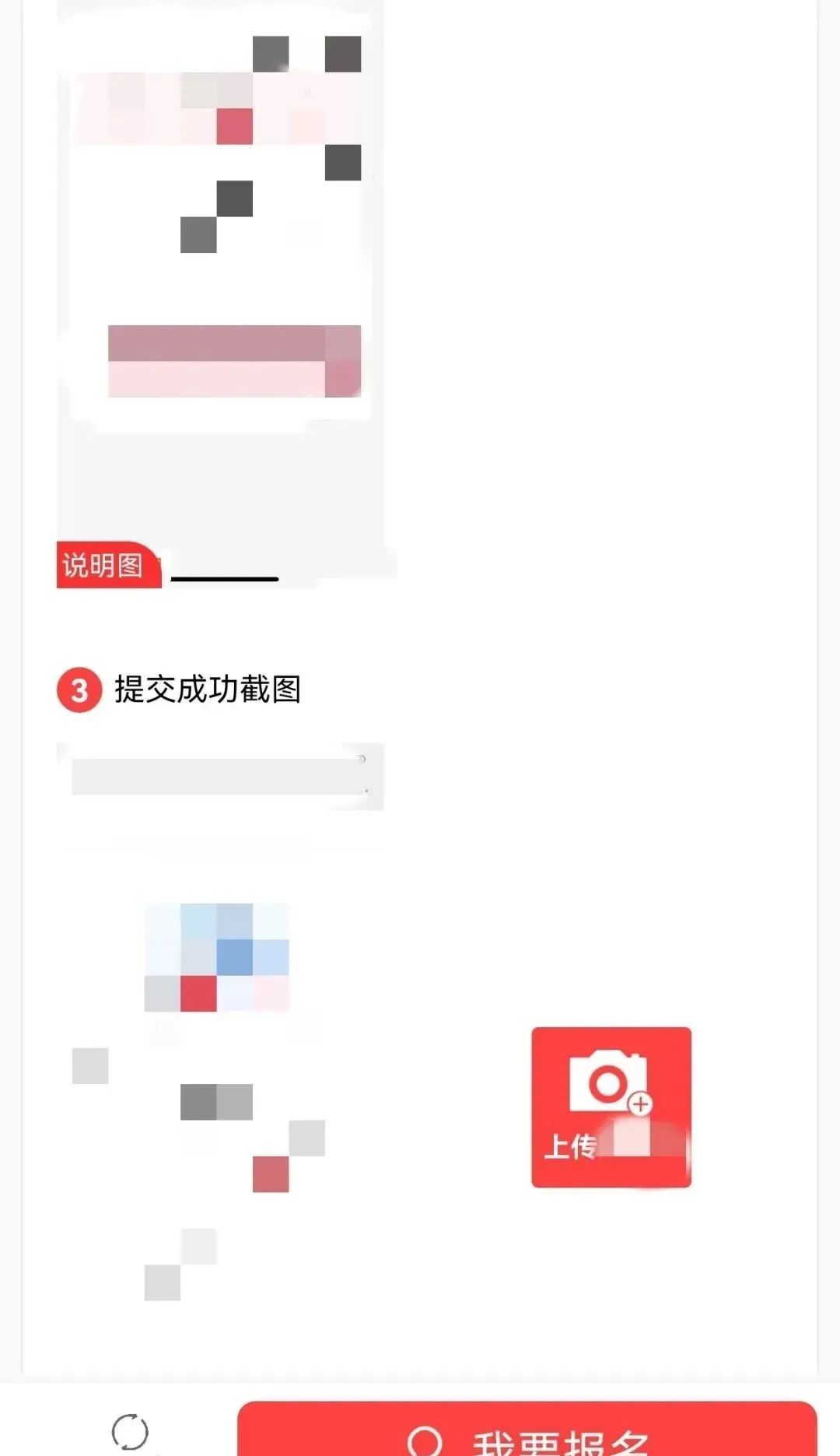Open the example image tagged 说明图
The image size is (840, 1456).
click(x=220, y=292)
